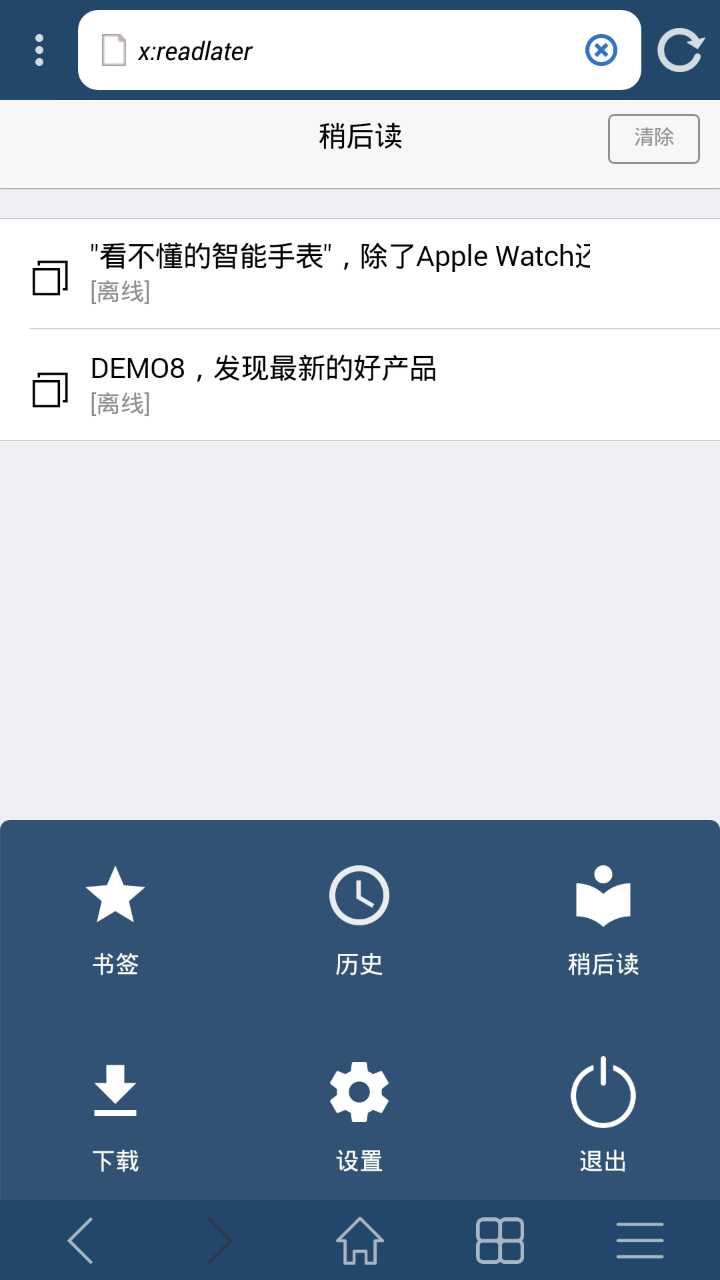Go to the browser home page

pos(360,1240)
